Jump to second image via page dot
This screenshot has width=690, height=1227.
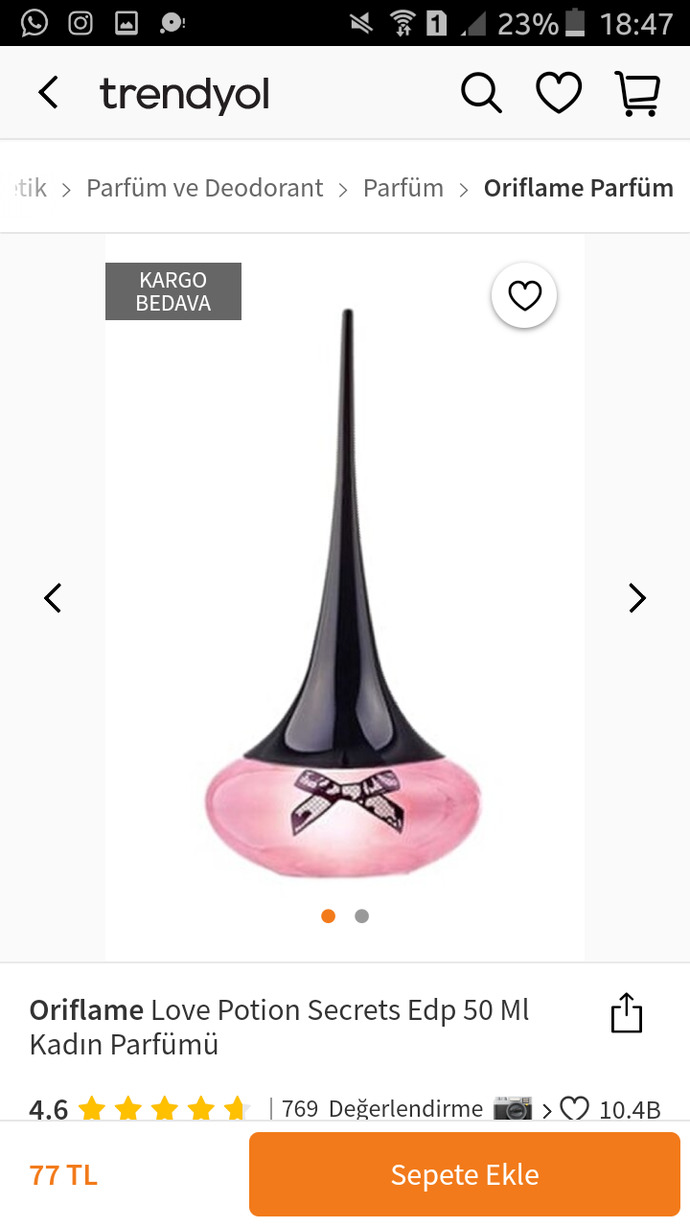coord(362,916)
